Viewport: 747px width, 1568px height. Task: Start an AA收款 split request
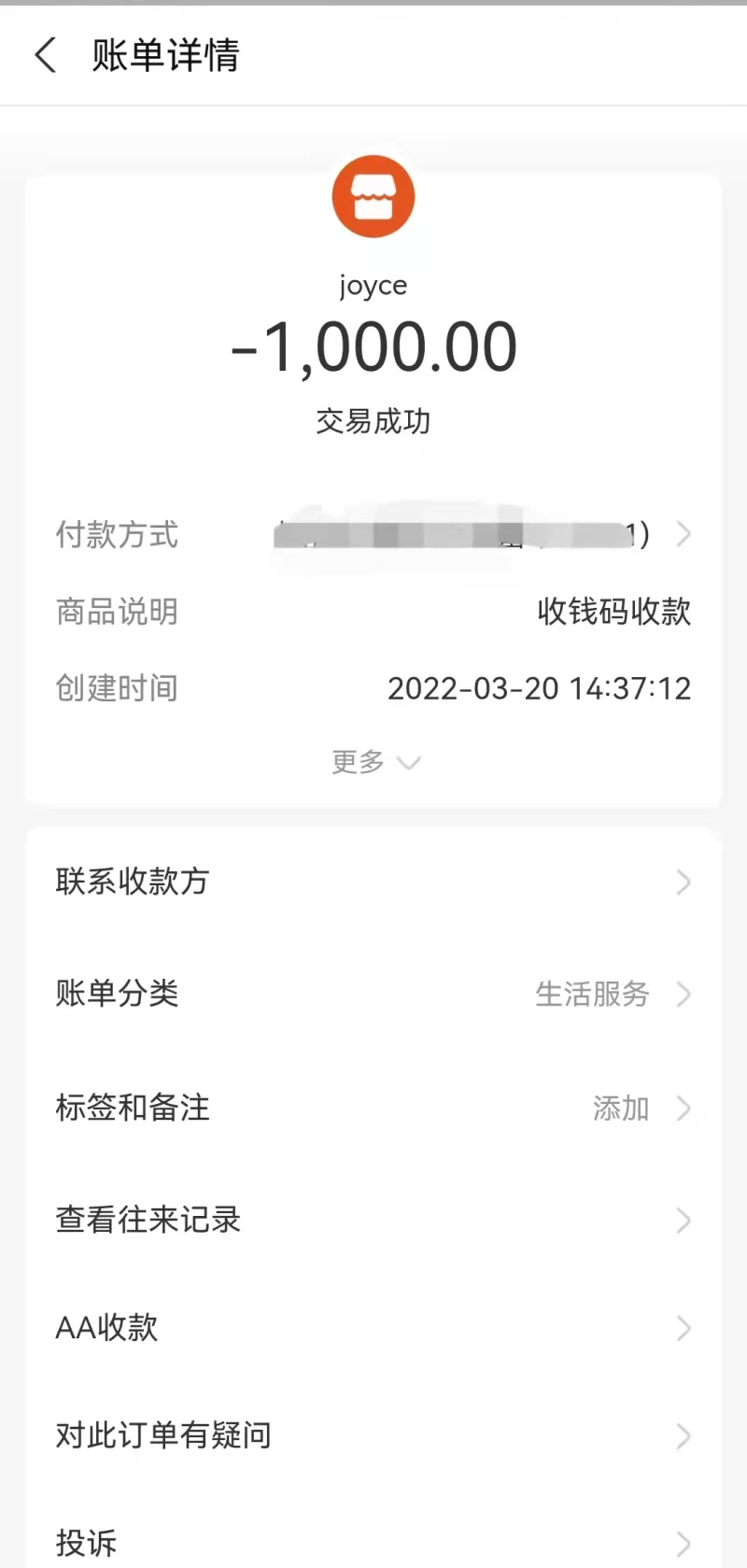[373, 1327]
